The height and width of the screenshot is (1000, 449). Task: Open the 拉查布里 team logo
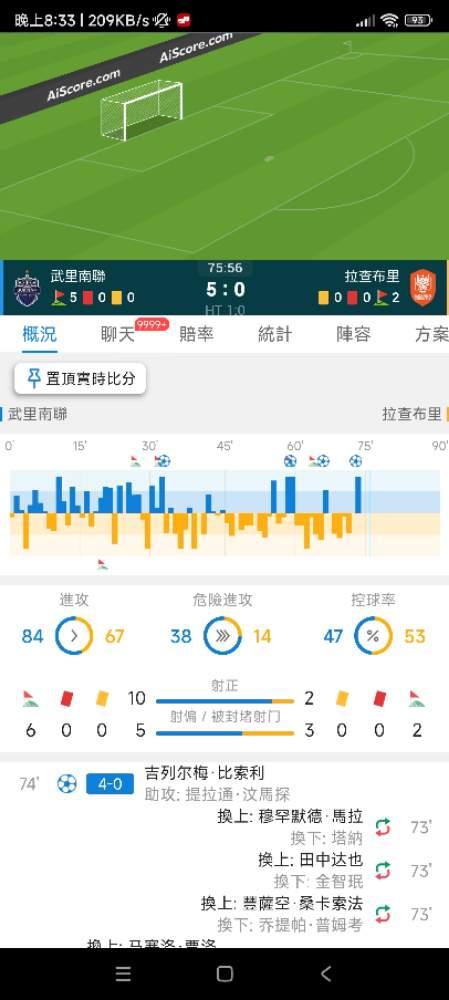[x=422, y=288]
